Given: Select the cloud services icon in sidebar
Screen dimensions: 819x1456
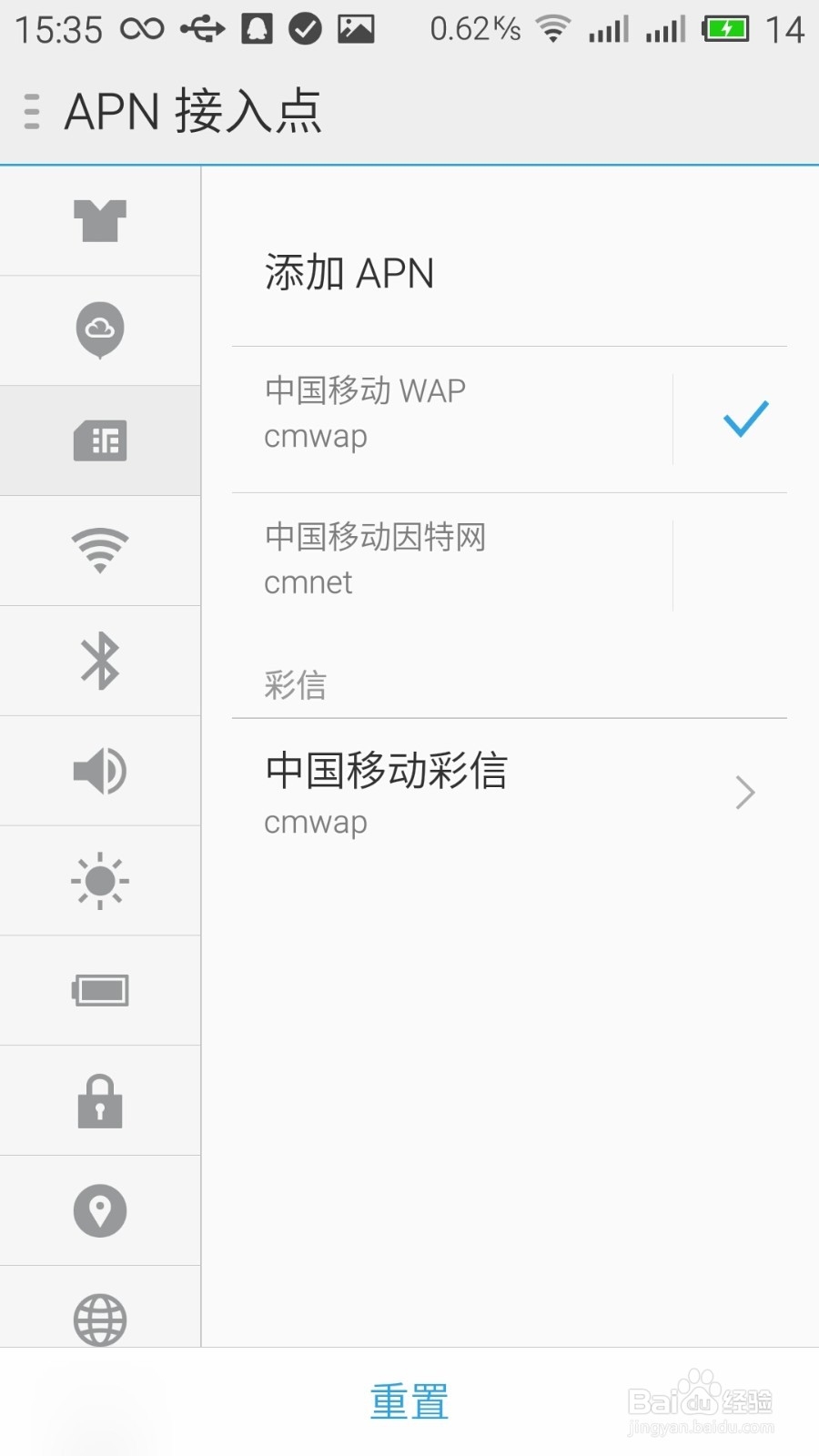Looking at the screenshot, I should pyautogui.click(x=100, y=330).
